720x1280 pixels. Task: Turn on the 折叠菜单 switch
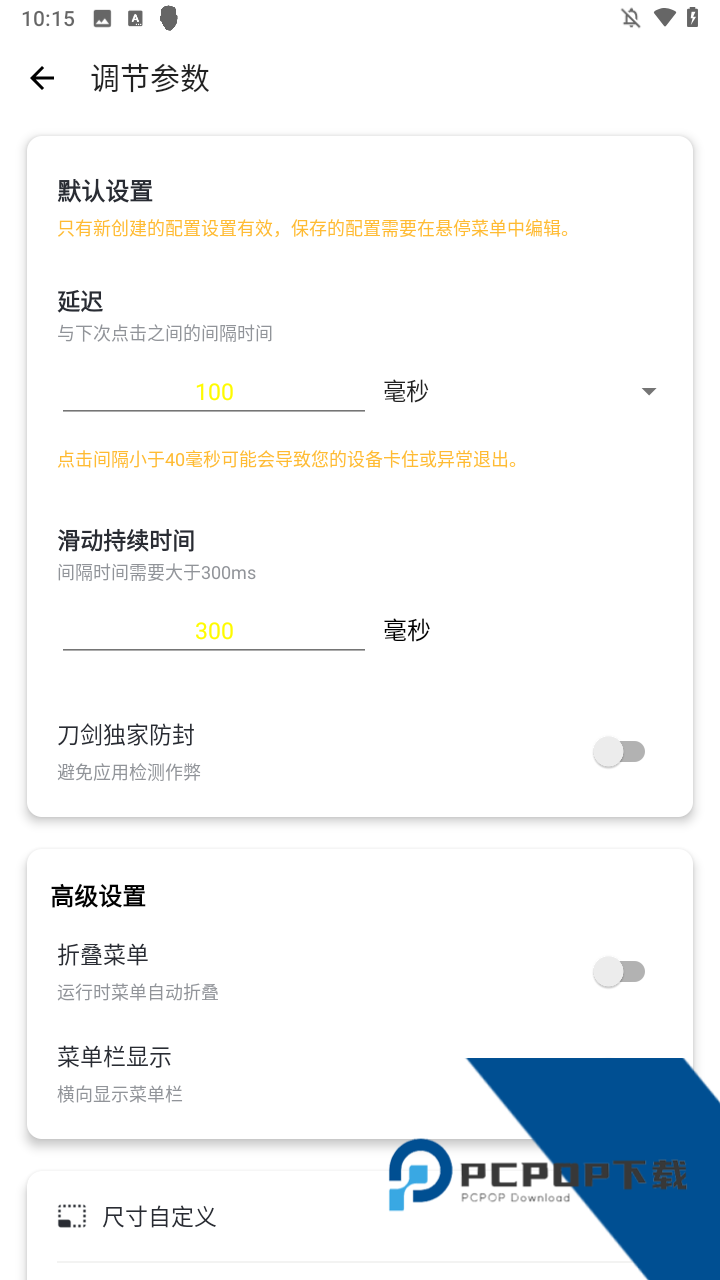(621, 971)
